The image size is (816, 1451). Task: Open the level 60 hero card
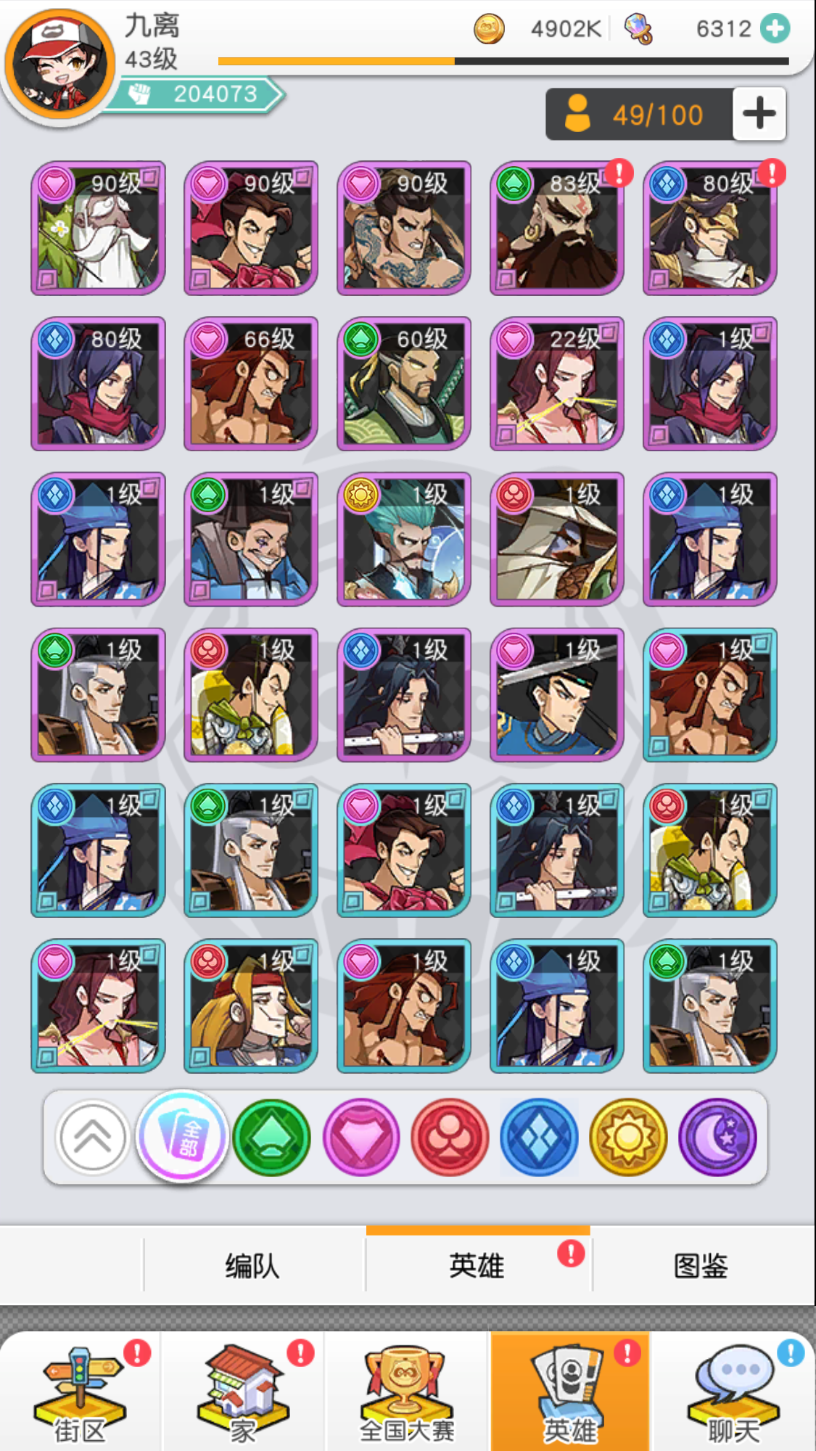tap(404, 384)
